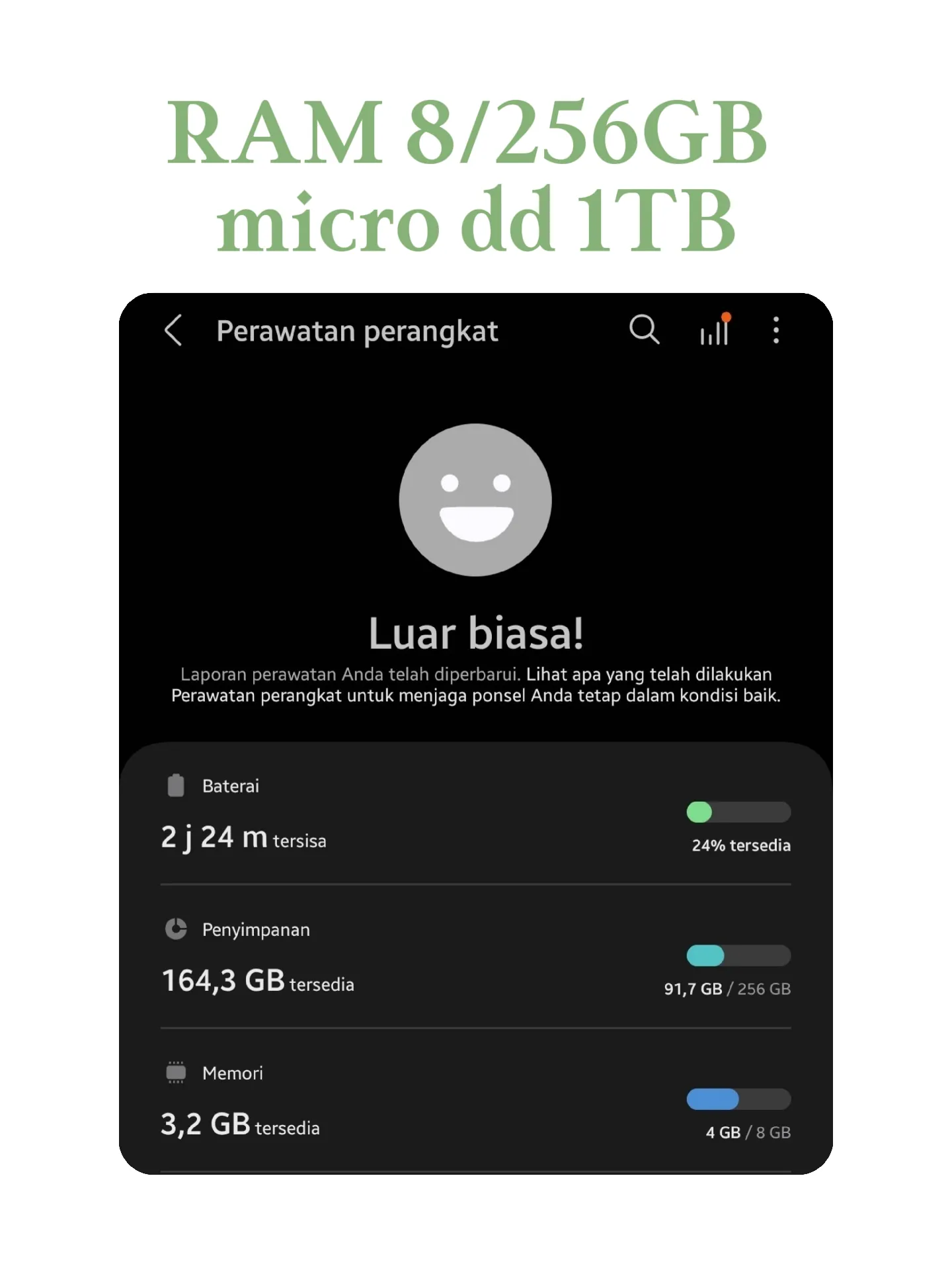
Task: Tap the smiley face status graphic
Action: (475, 501)
